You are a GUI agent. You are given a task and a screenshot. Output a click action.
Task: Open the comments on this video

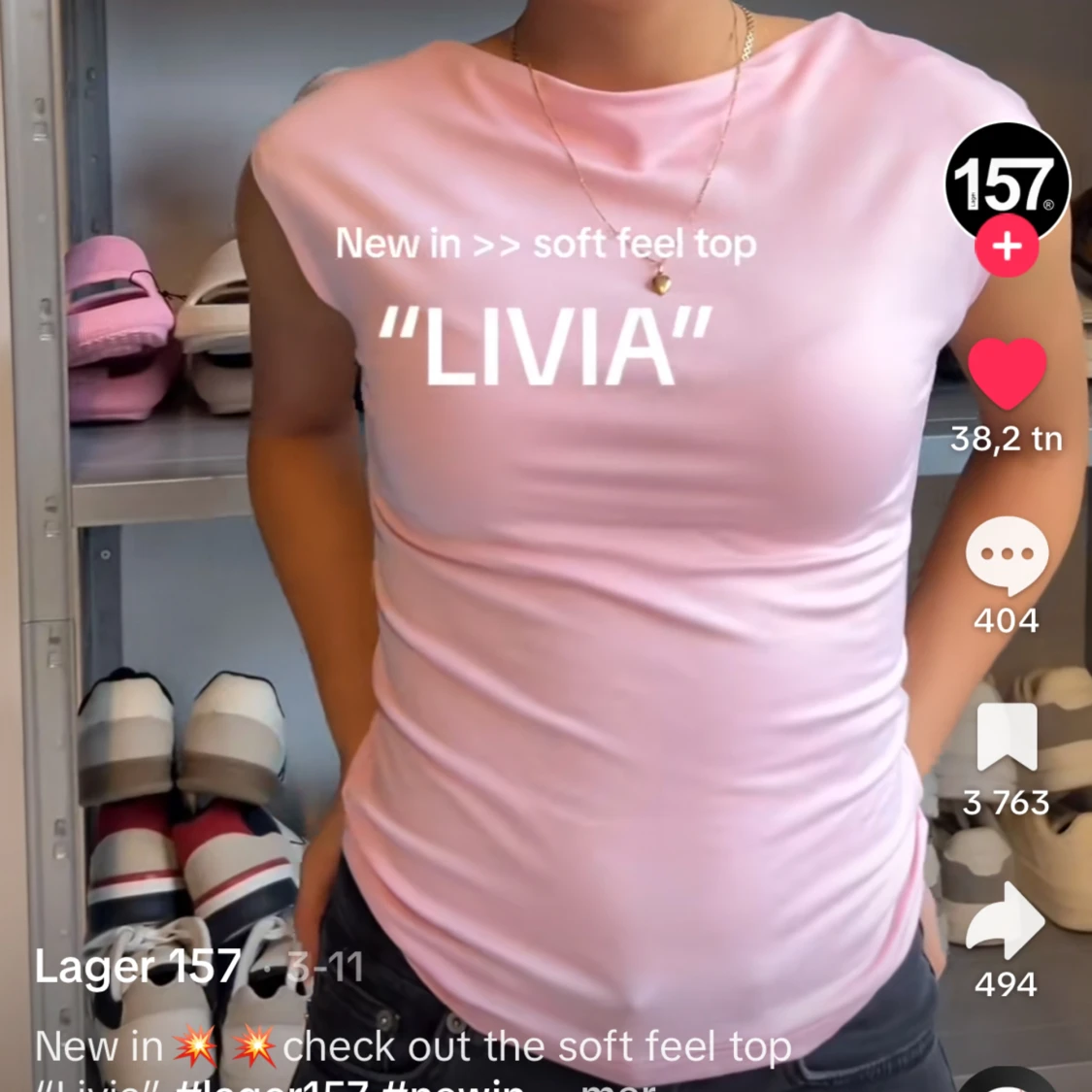click(x=1007, y=555)
